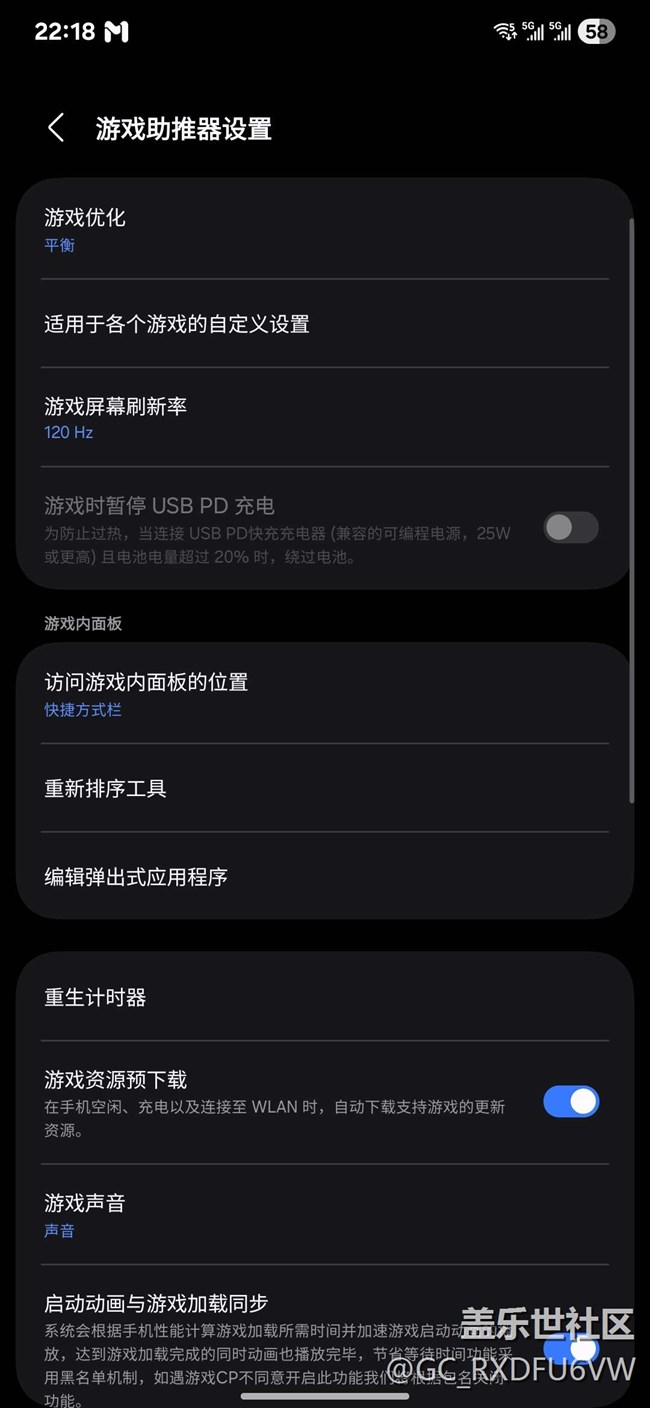Open 游戏优化 setting
This screenshot has height=1408, width=650.
[325, 230]
